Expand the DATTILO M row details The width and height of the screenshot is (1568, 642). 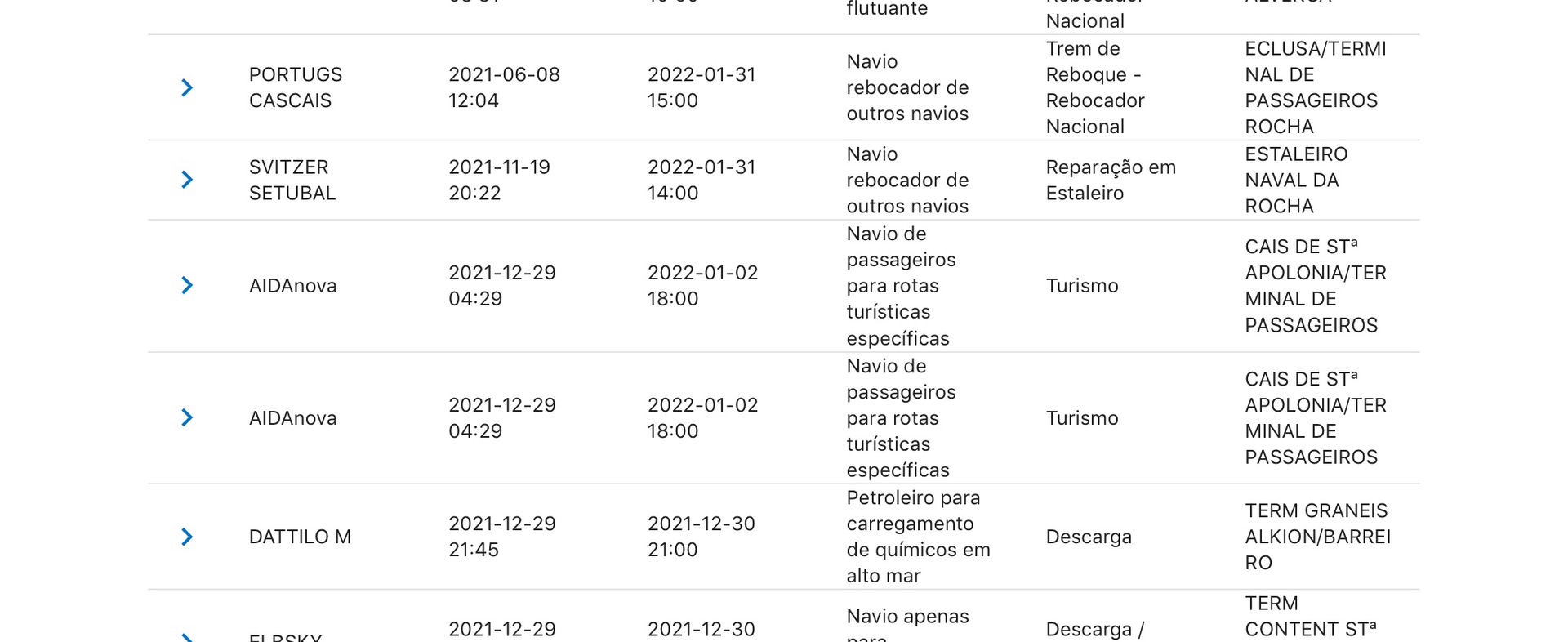click(187, 537)
